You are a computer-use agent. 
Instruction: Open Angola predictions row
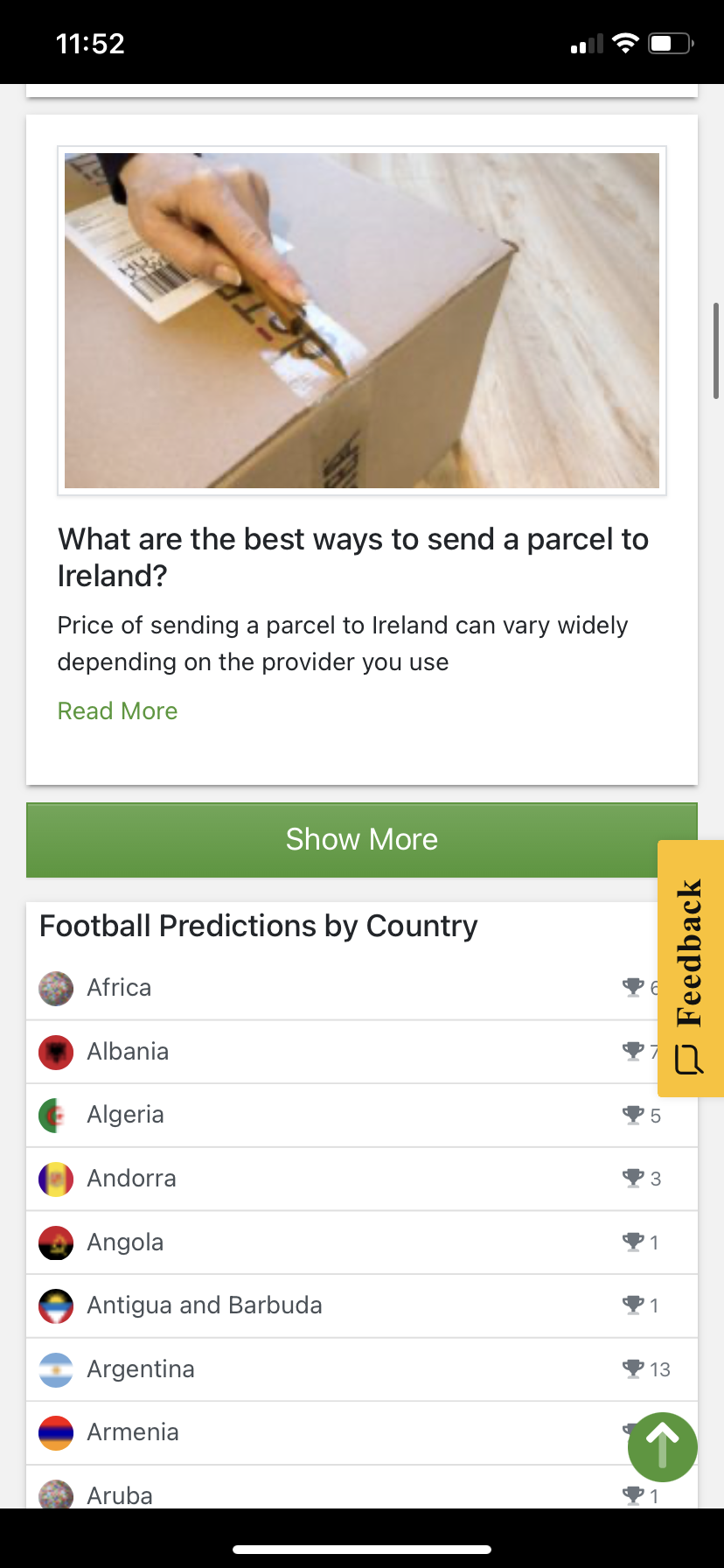pos(125,1242)
